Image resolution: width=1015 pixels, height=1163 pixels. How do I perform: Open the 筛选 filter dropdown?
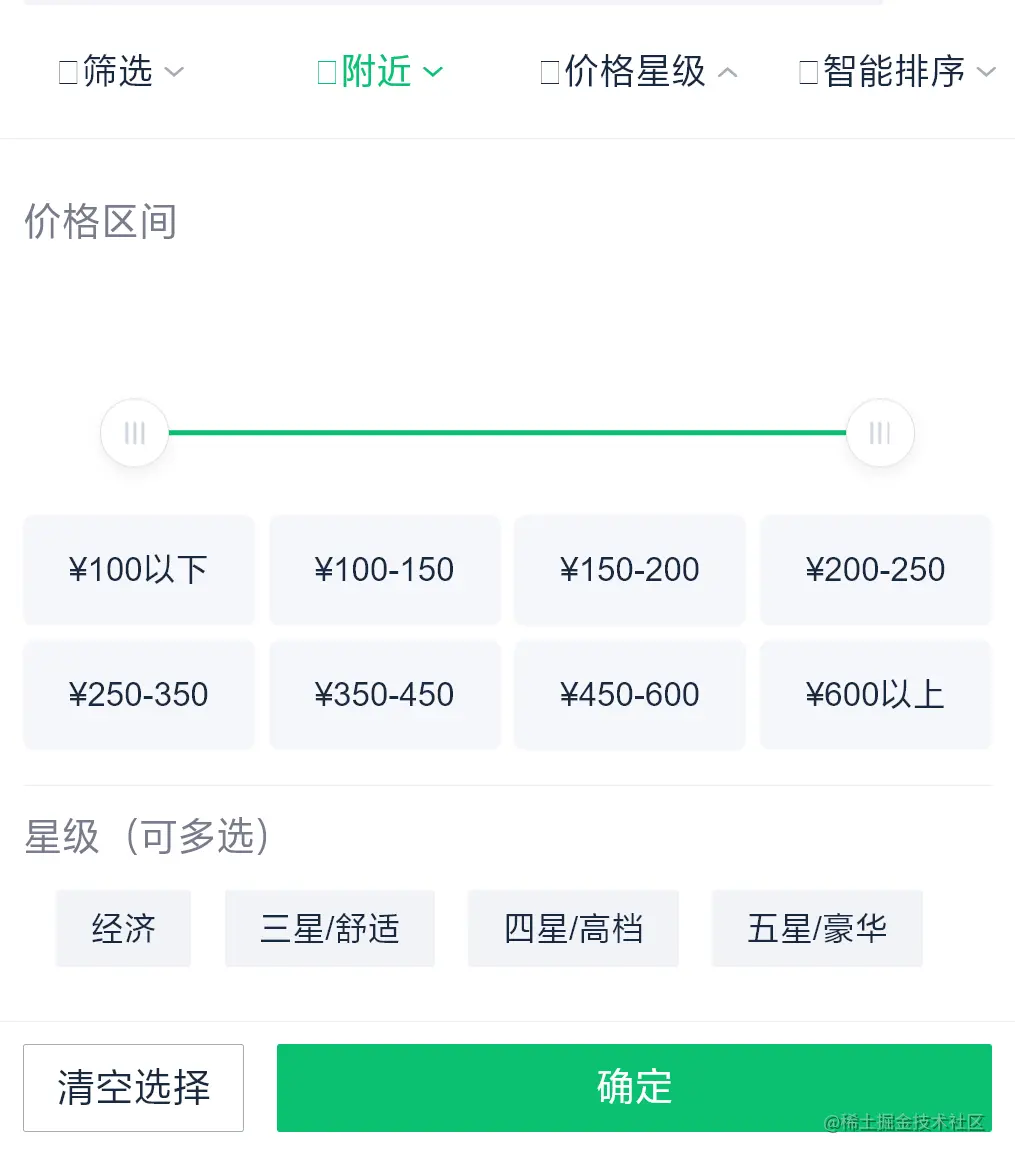tap(121, 72)
